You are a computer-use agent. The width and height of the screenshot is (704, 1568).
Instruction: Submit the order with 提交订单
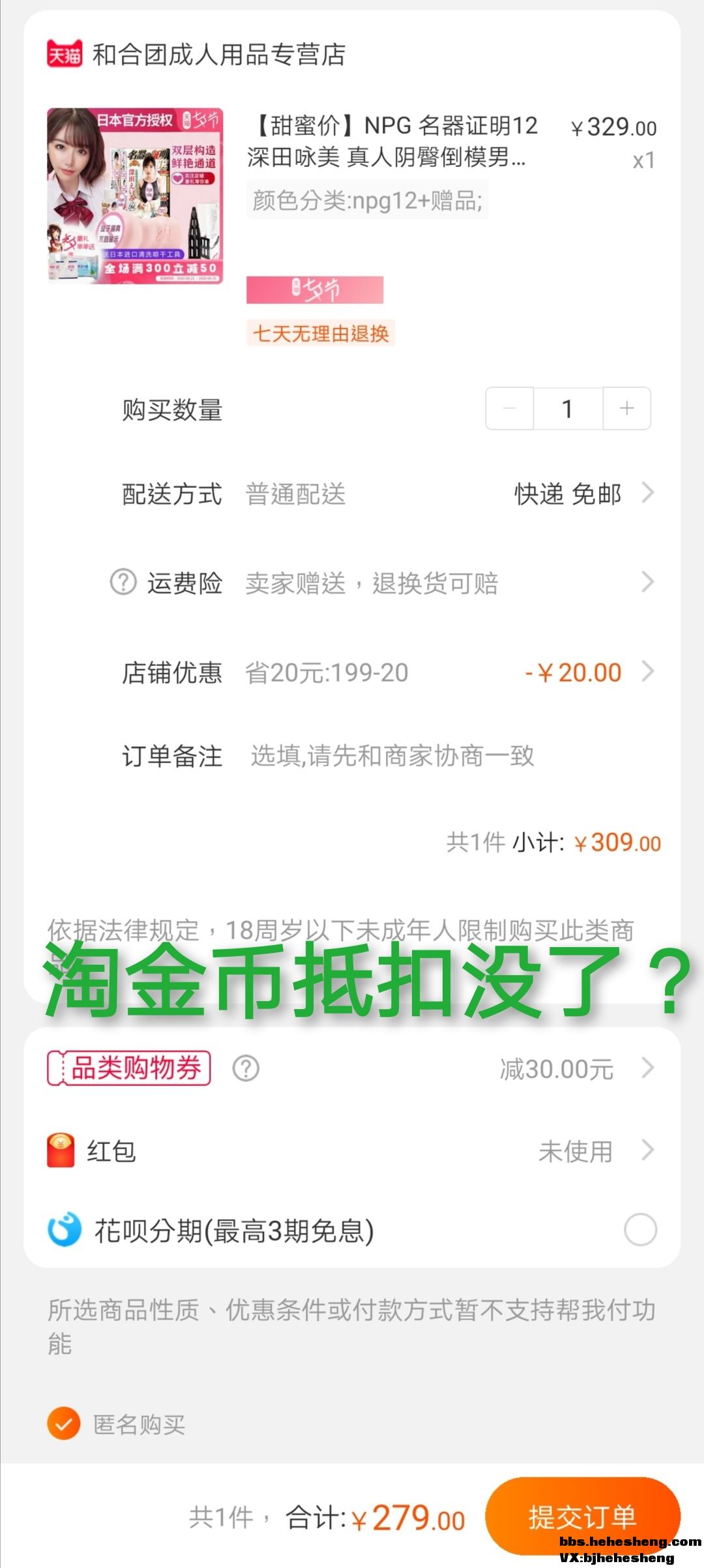(582, 1517)
